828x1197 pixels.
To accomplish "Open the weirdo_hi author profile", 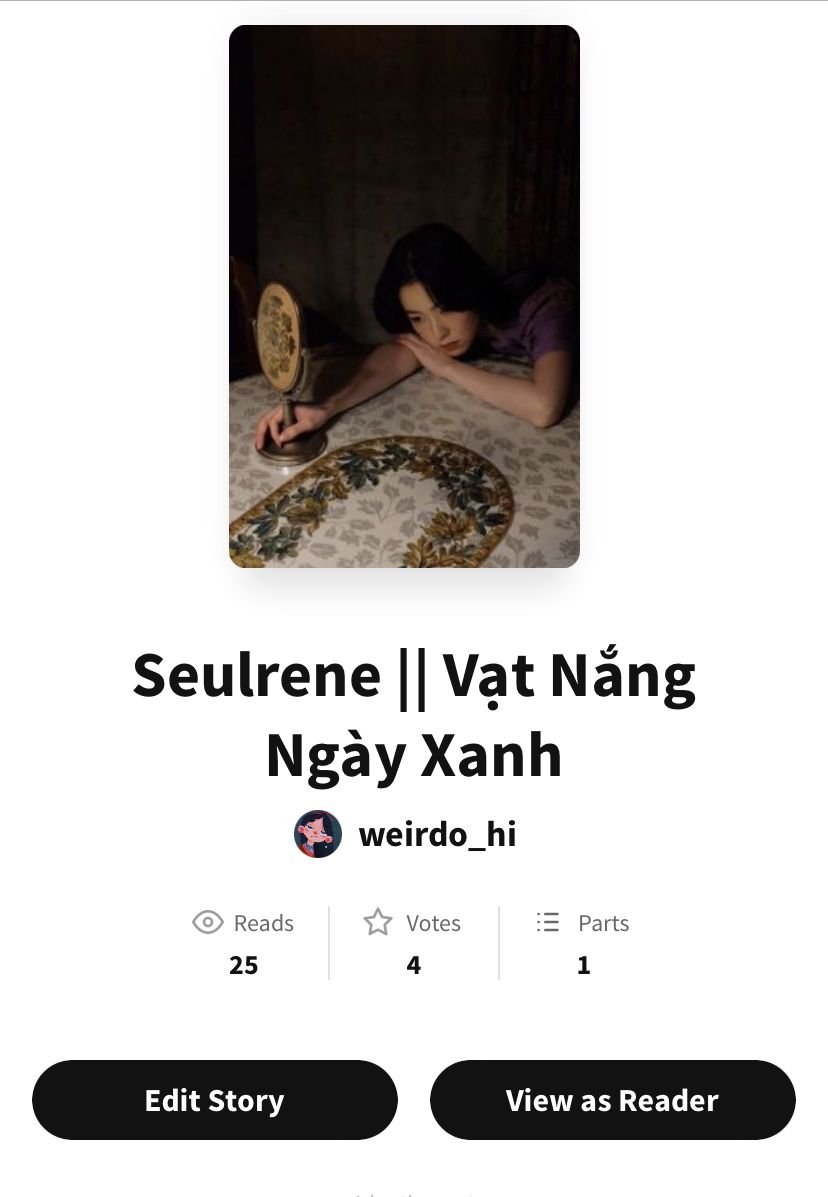I will pos(405,834).
